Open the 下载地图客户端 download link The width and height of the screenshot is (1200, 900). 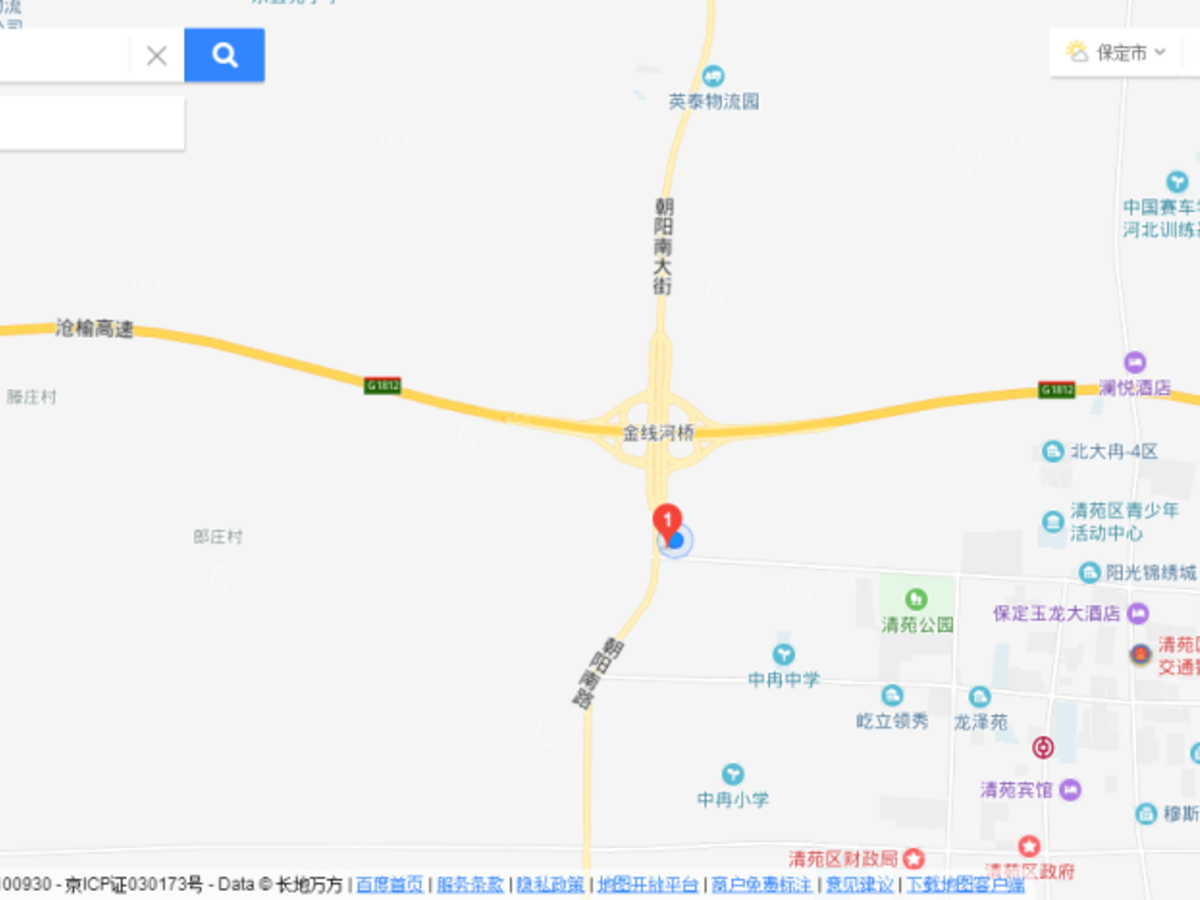coord(965,885)
